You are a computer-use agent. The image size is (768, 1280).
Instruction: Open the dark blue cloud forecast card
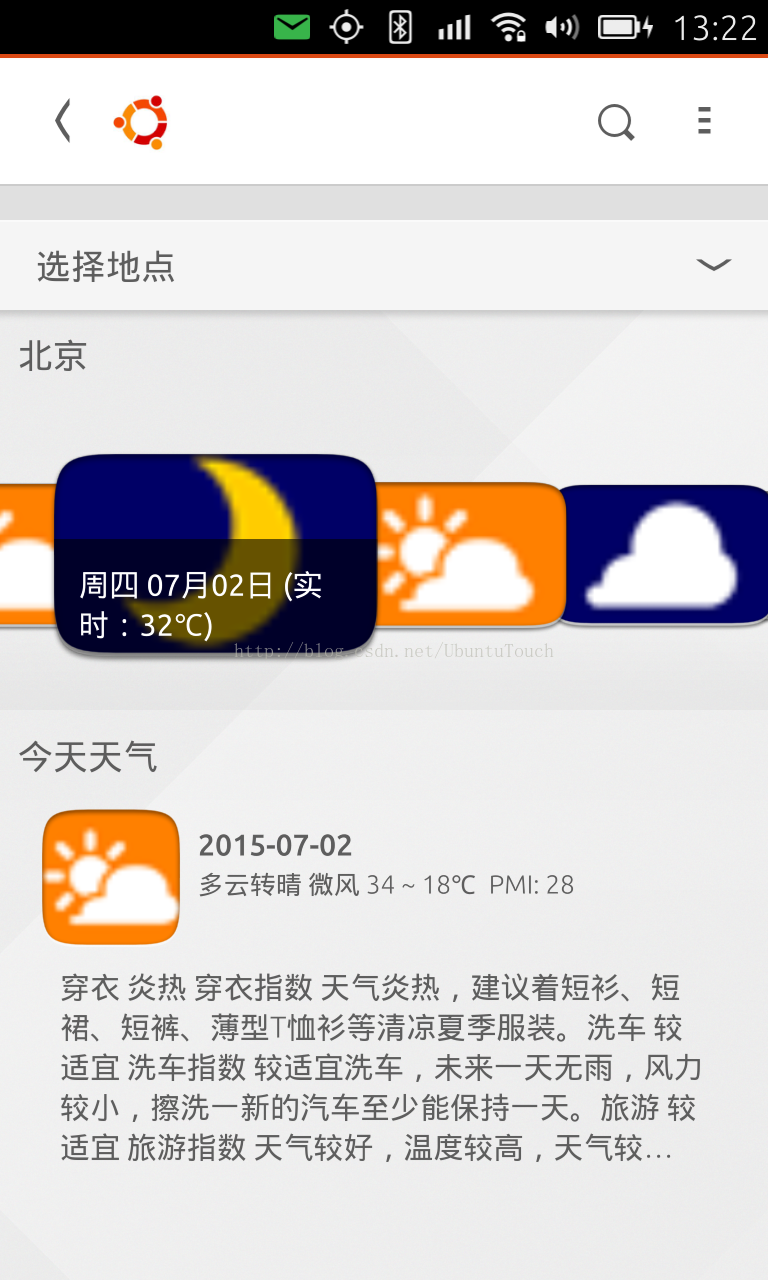point(662,555)
